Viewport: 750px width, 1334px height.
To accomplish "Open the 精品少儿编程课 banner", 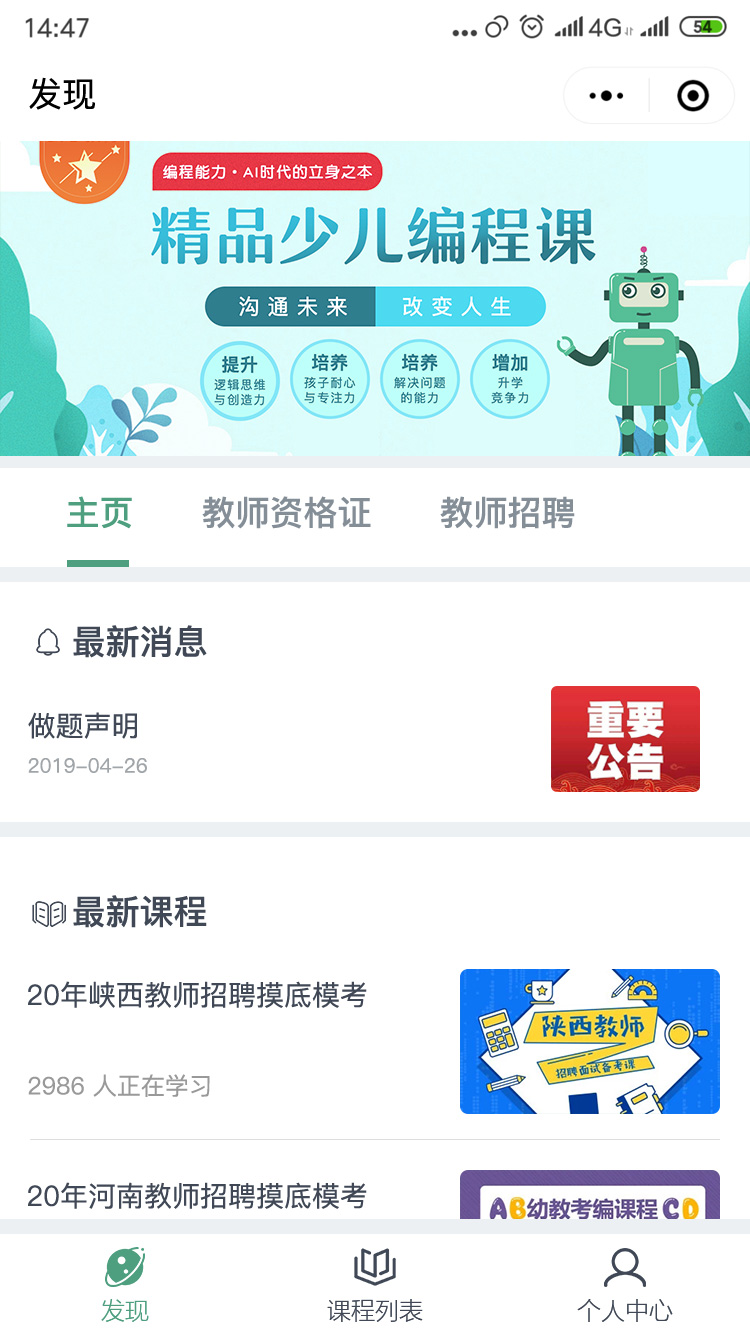I will [x=374, y=298].
